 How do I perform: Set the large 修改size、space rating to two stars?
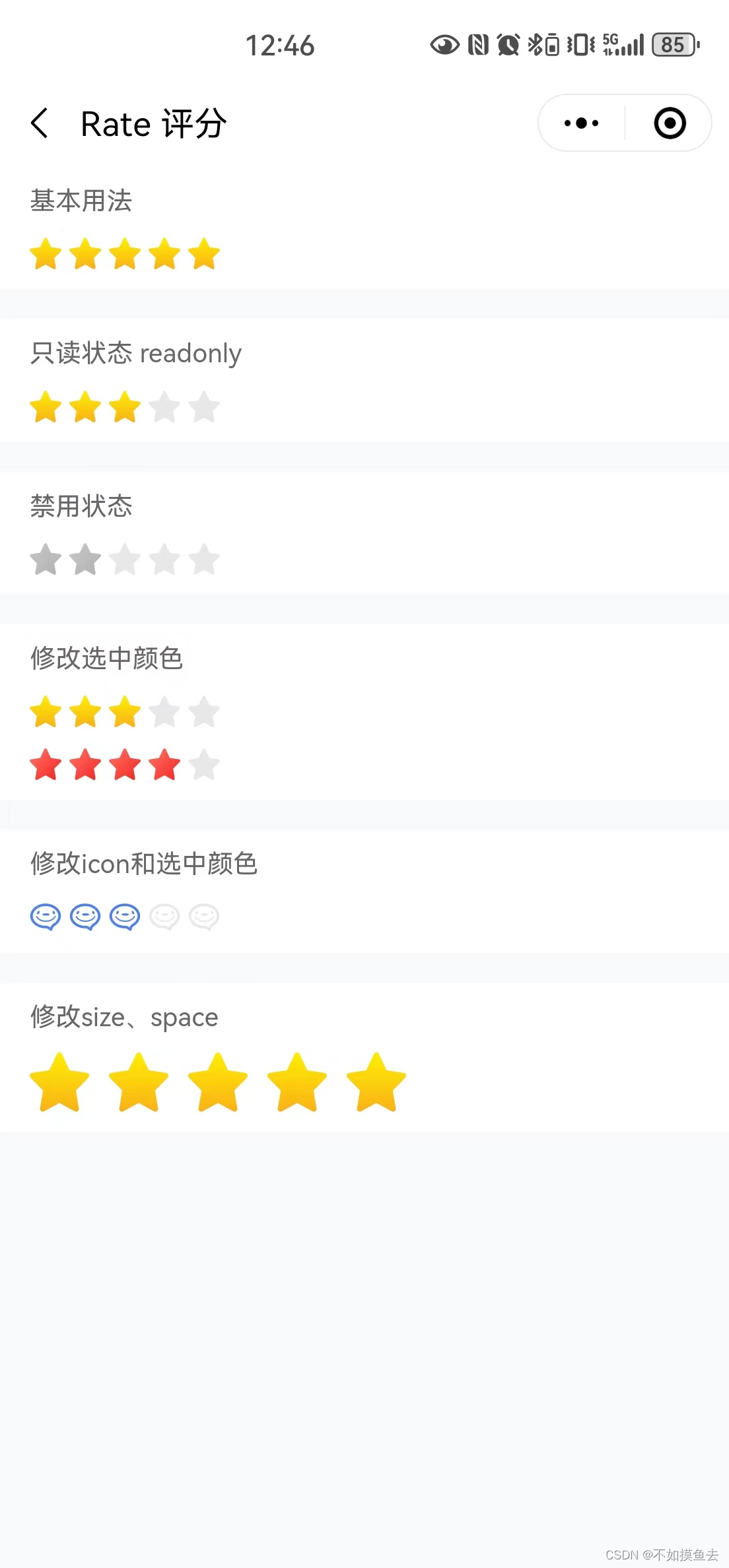pos(139,1082)
